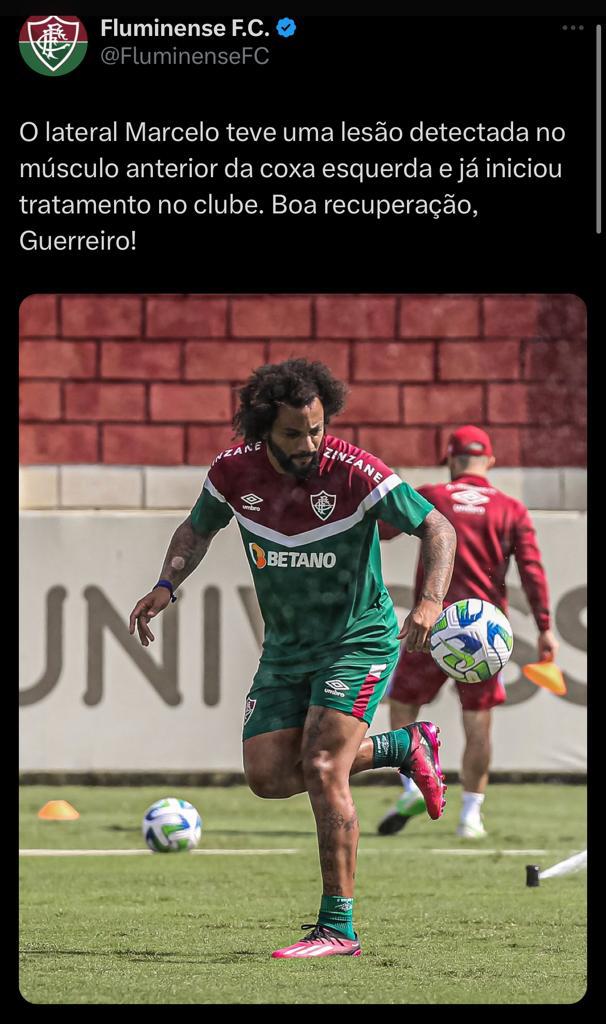The width and height of the screenshot is (606, 1024).
Task: Open the @FluminenseFC account handle
Action: click(x=185, y=56)
